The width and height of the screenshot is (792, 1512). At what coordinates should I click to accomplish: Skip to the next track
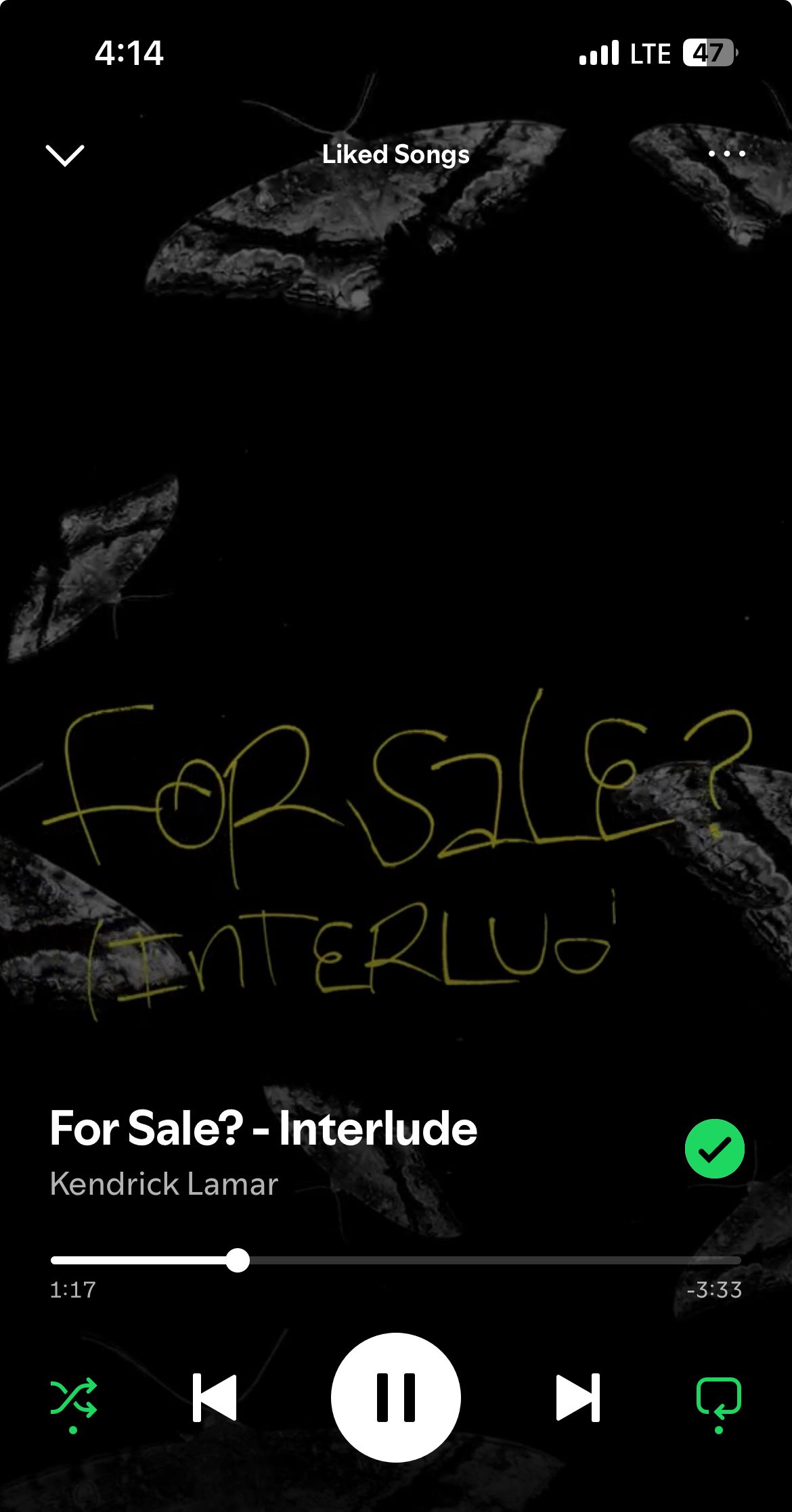click(x=577, y=1398)
